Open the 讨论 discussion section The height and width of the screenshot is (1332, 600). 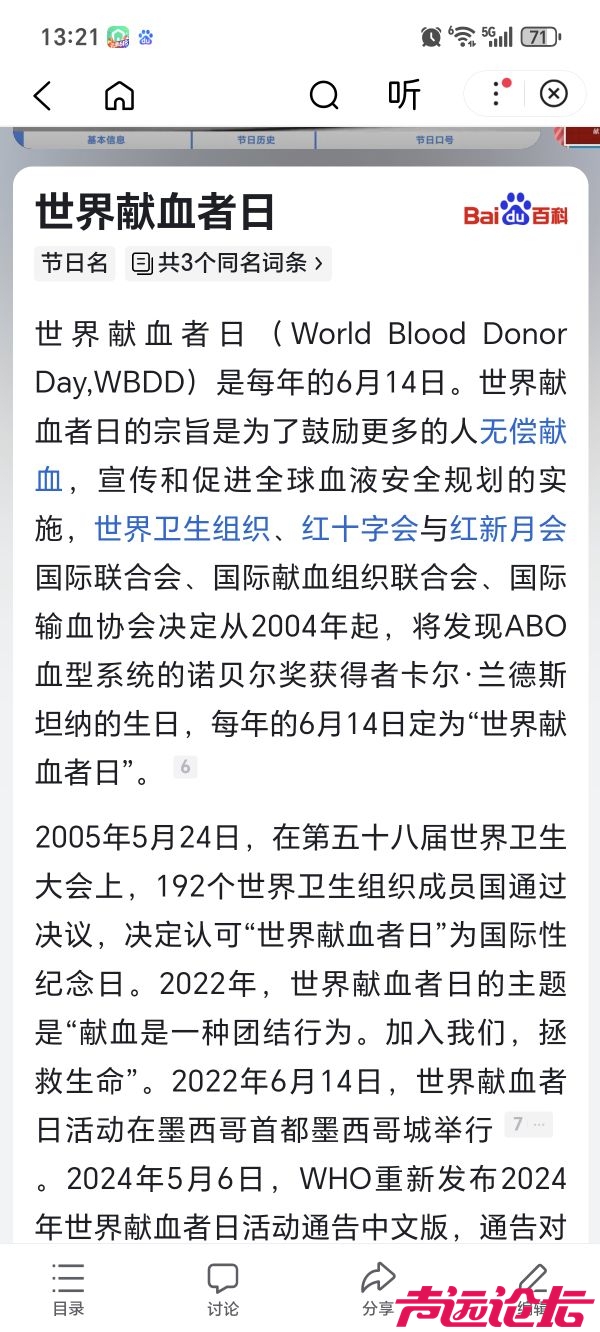tap(222, 1288)
